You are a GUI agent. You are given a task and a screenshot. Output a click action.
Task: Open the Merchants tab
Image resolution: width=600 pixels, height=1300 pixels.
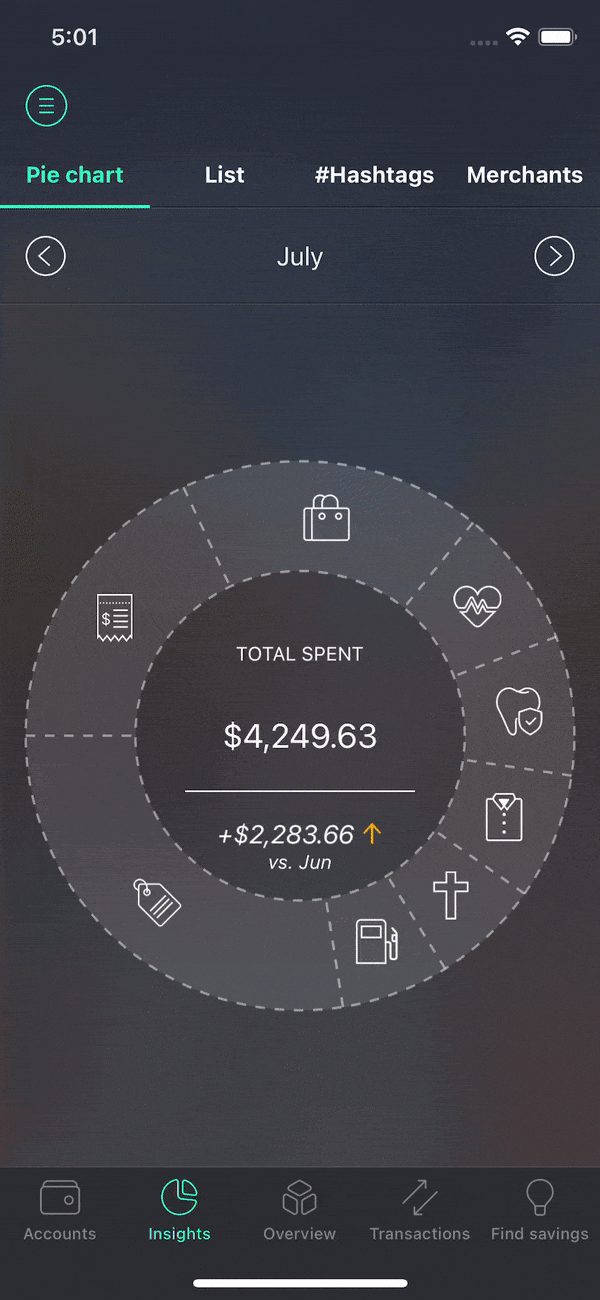[525, 175]
